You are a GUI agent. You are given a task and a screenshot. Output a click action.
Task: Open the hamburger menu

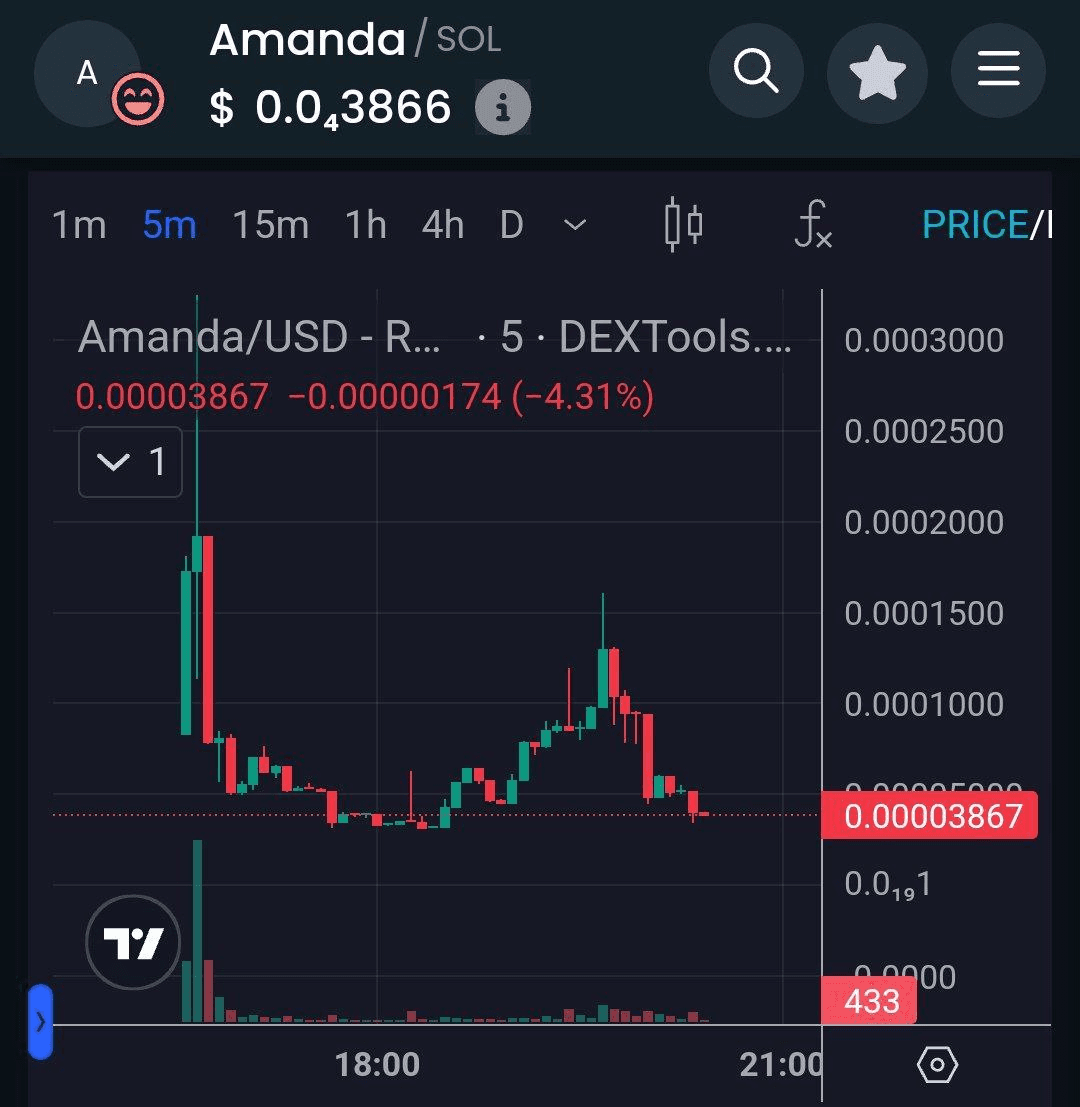tap(997, 71)
